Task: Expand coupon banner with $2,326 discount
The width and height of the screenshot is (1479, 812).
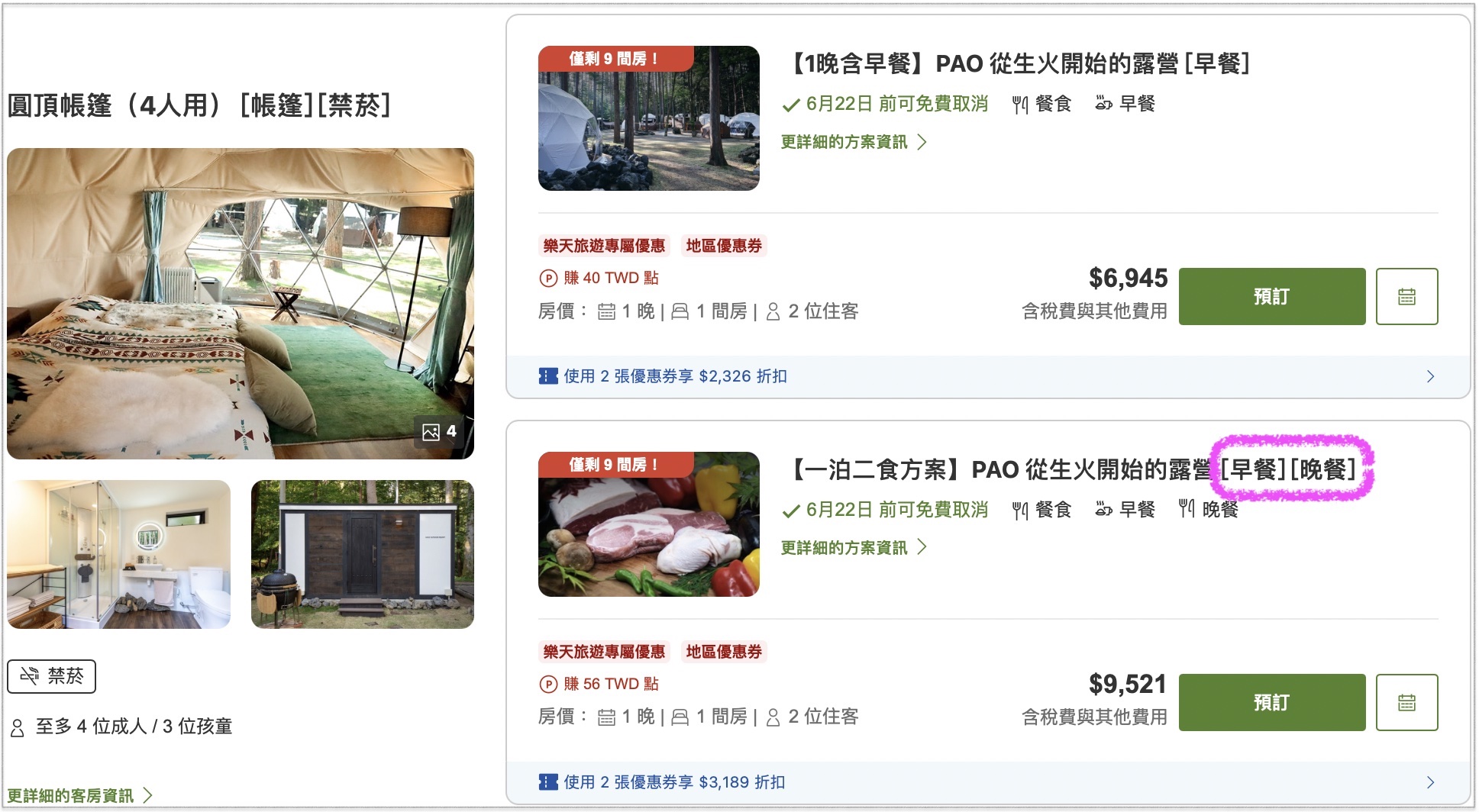Action: click(x=987, y=376)
